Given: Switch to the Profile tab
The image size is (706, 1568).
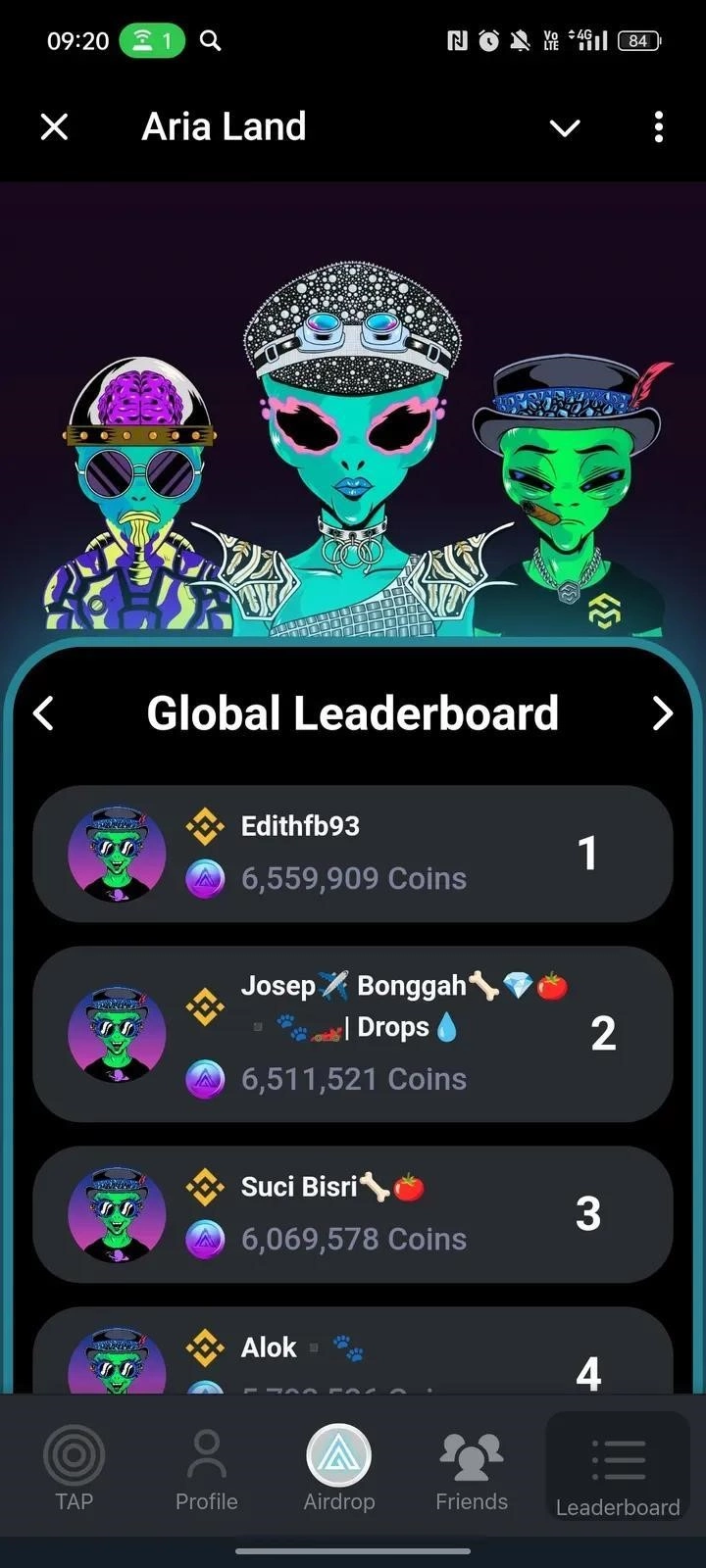Looking at the screenshot, I should (206, 1468).
